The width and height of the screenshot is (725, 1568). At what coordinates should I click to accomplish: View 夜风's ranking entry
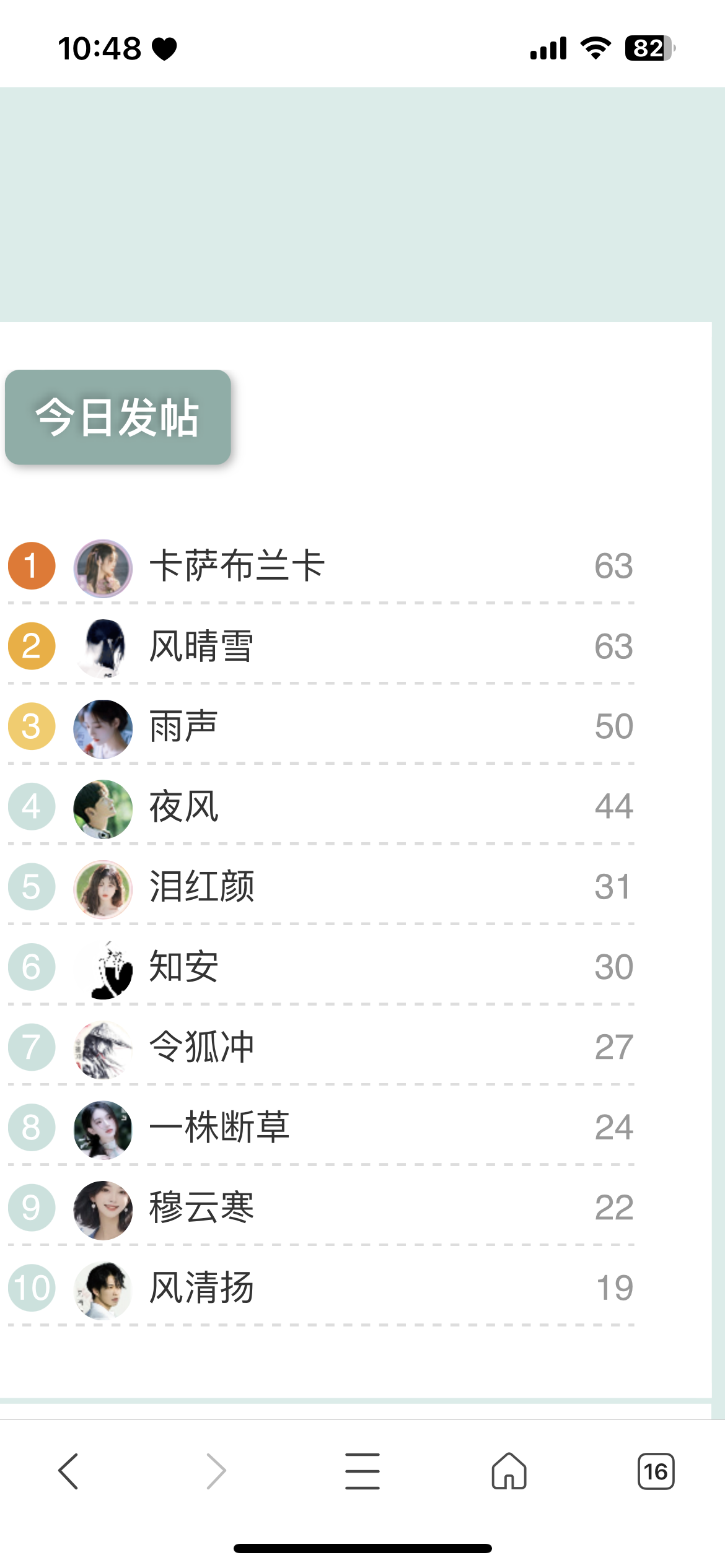pos(183,807)
